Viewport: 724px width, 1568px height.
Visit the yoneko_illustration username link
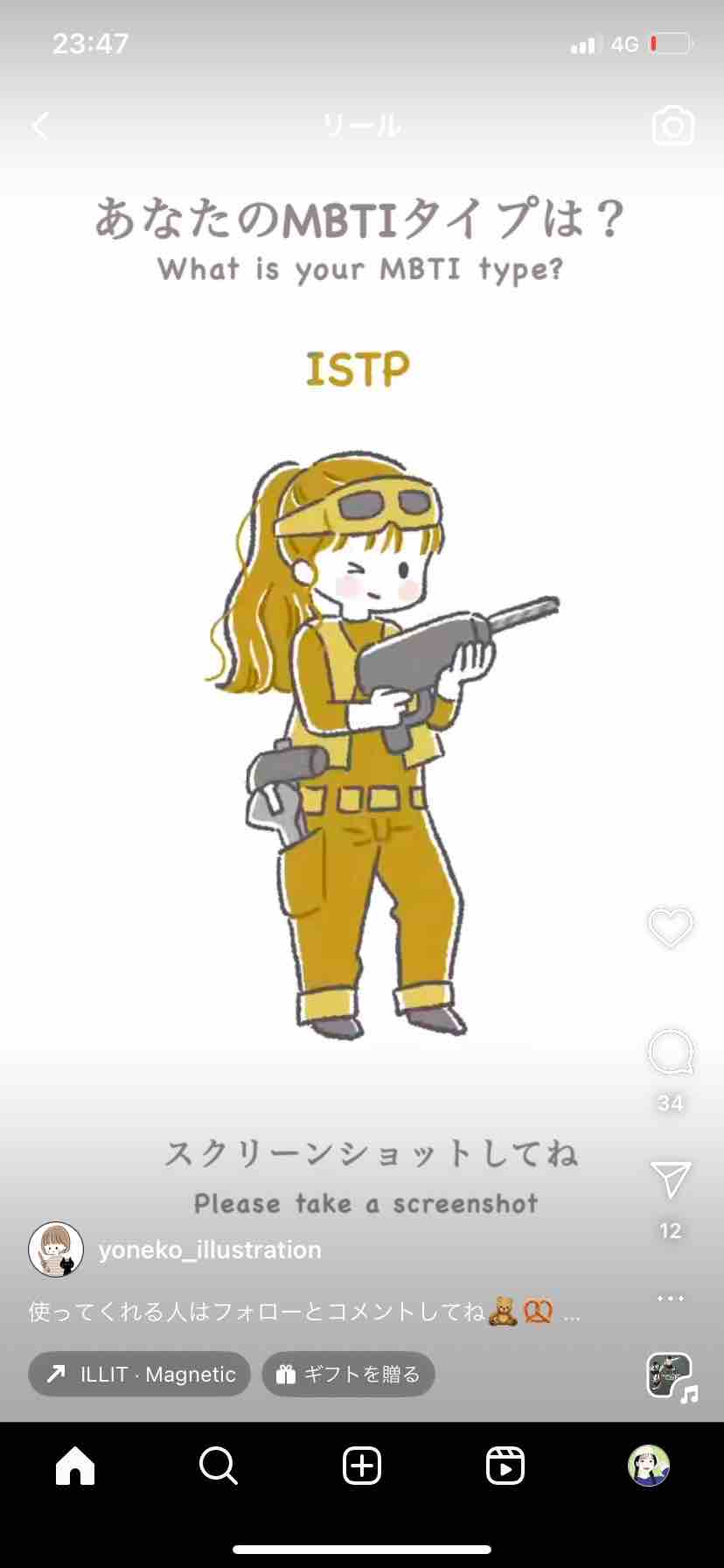pyautogui.click(x=210, y=1249)
